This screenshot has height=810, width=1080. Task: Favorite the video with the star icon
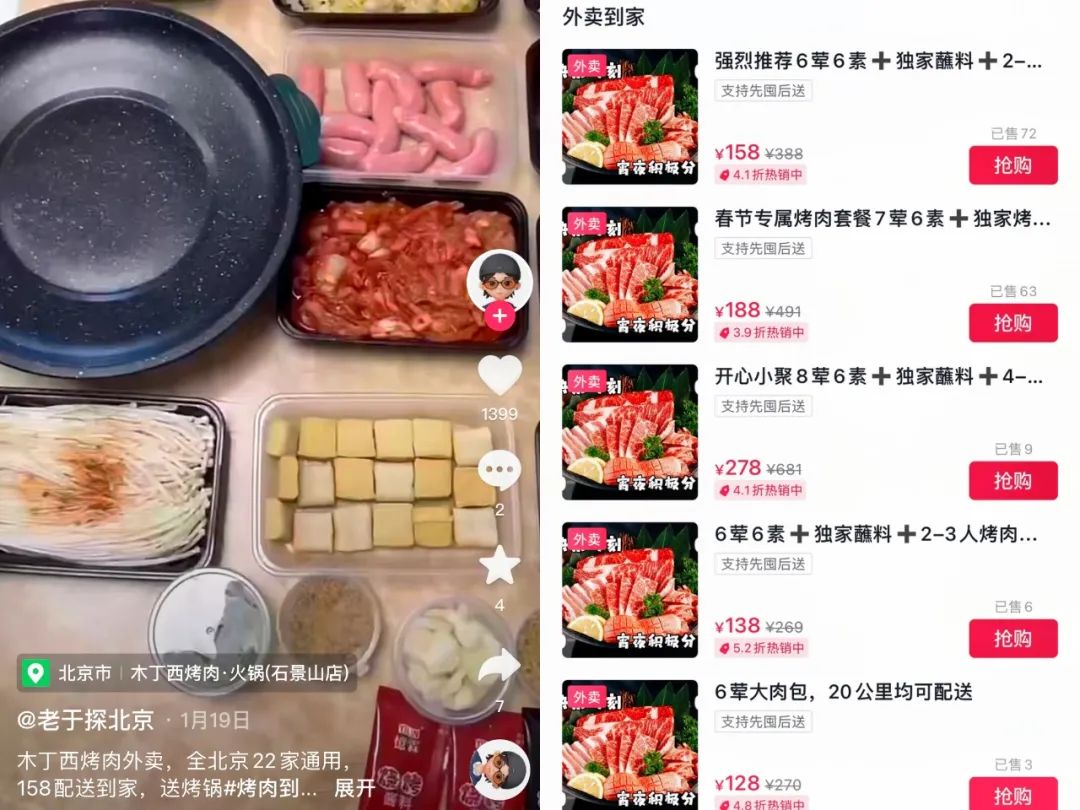(499, 565)
